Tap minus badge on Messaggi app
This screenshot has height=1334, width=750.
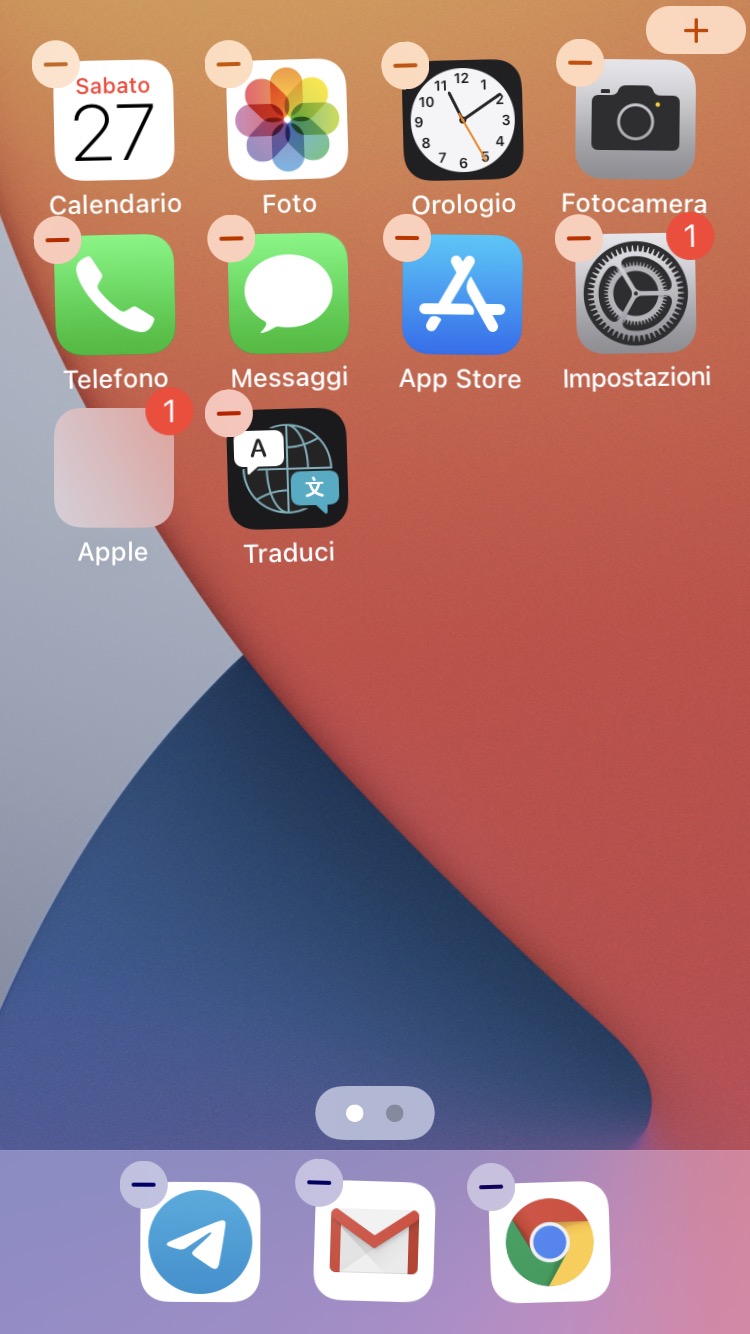pos(231,239)
